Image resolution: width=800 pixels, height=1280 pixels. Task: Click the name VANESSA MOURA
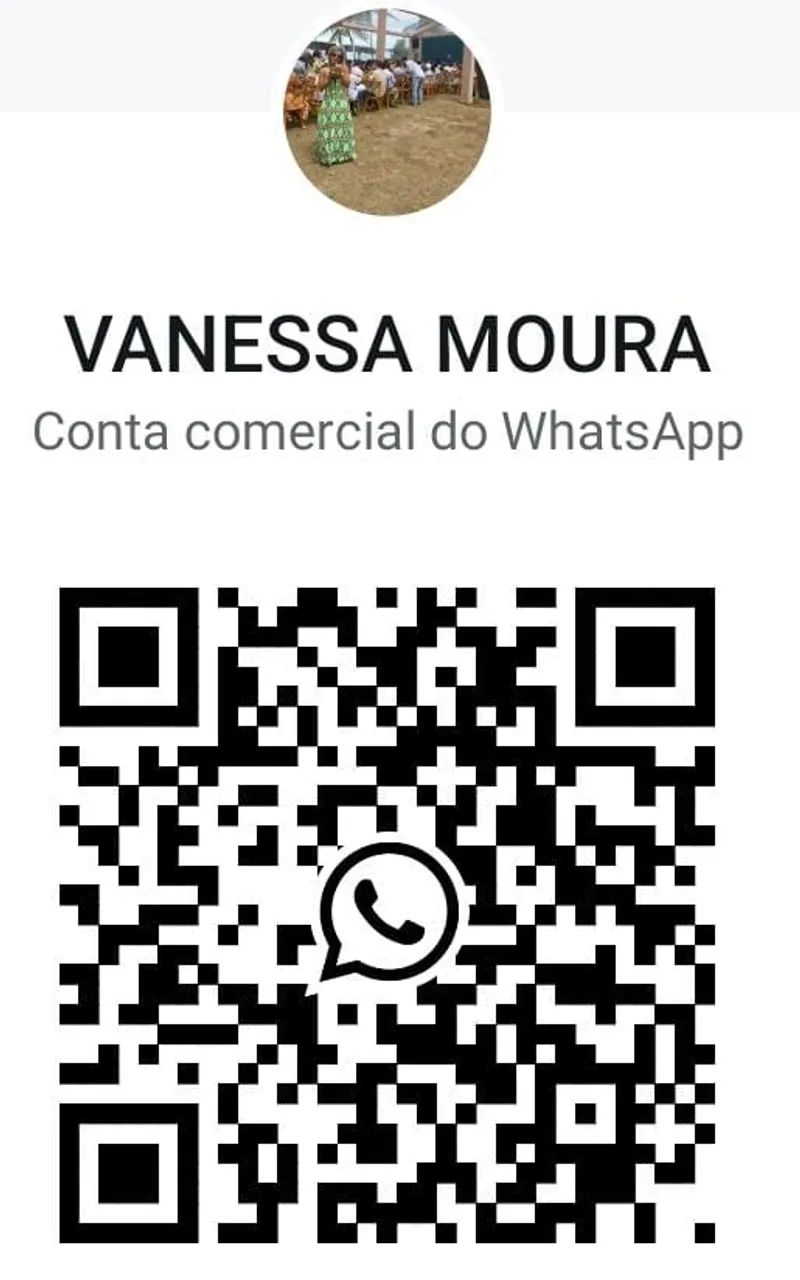coord(388,345)
